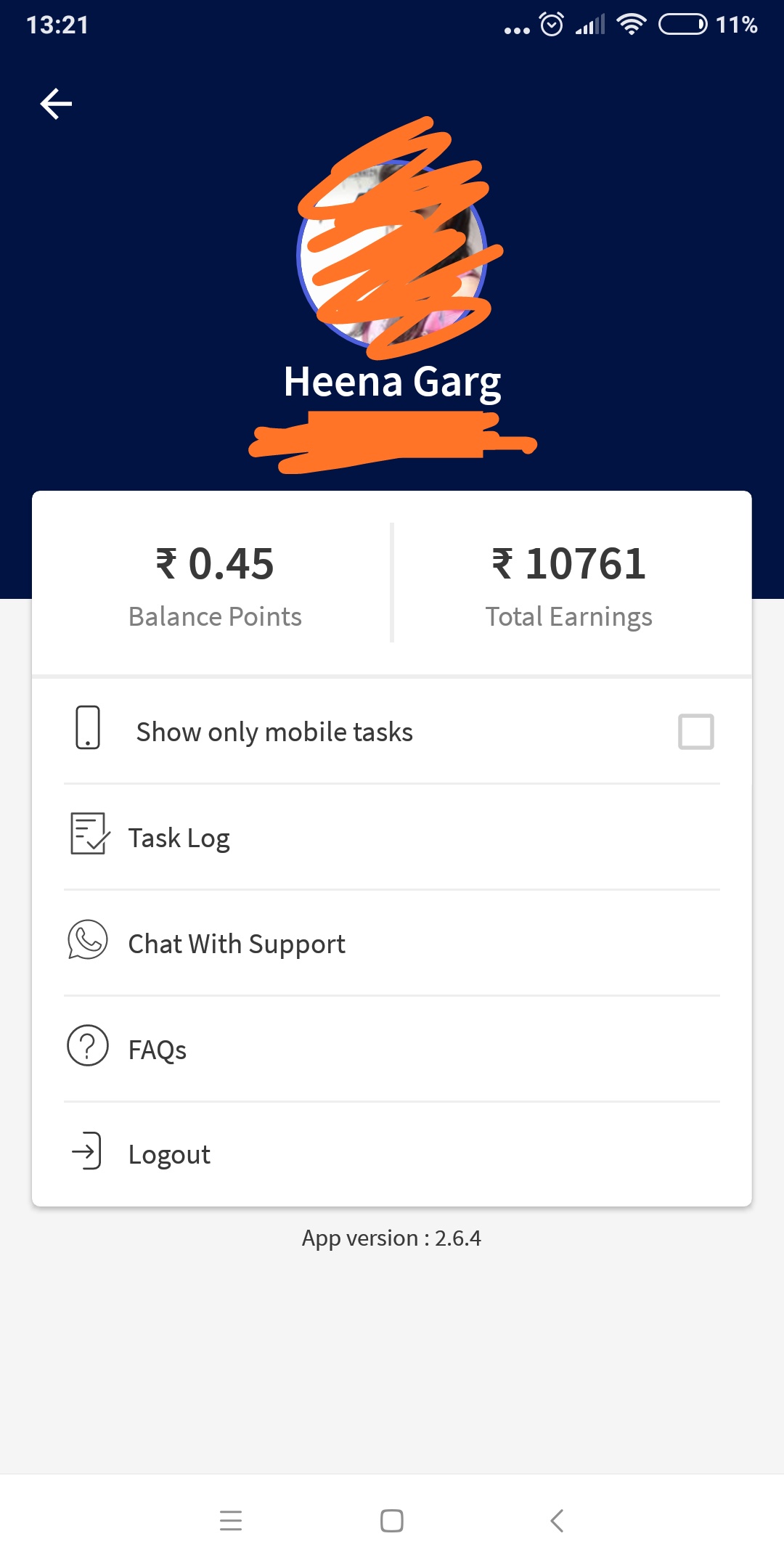Go back using the top arrow
The height and width of the screenshot is (1568, 784).
click(56, 104)
